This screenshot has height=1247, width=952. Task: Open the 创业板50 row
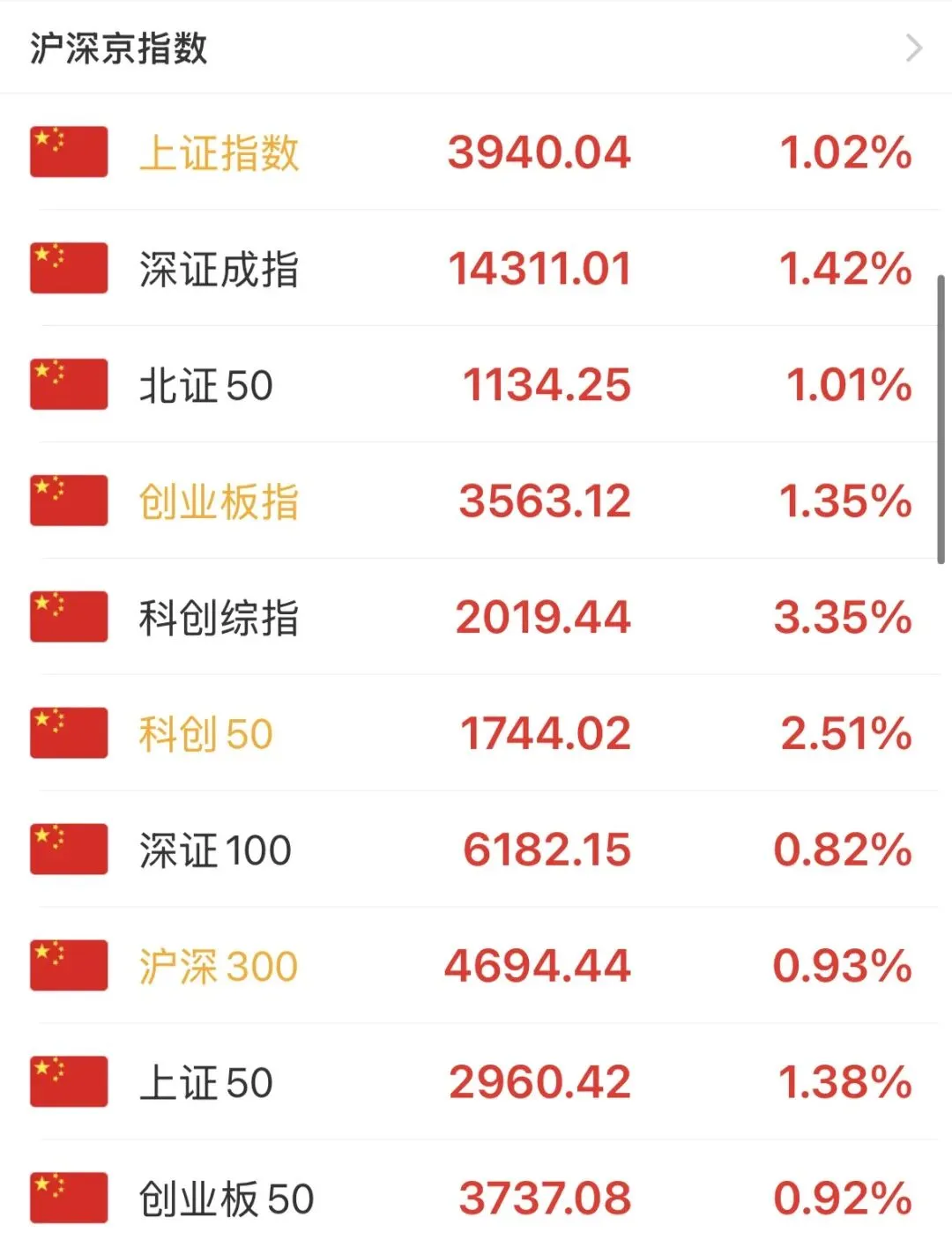click(476, 1194)
